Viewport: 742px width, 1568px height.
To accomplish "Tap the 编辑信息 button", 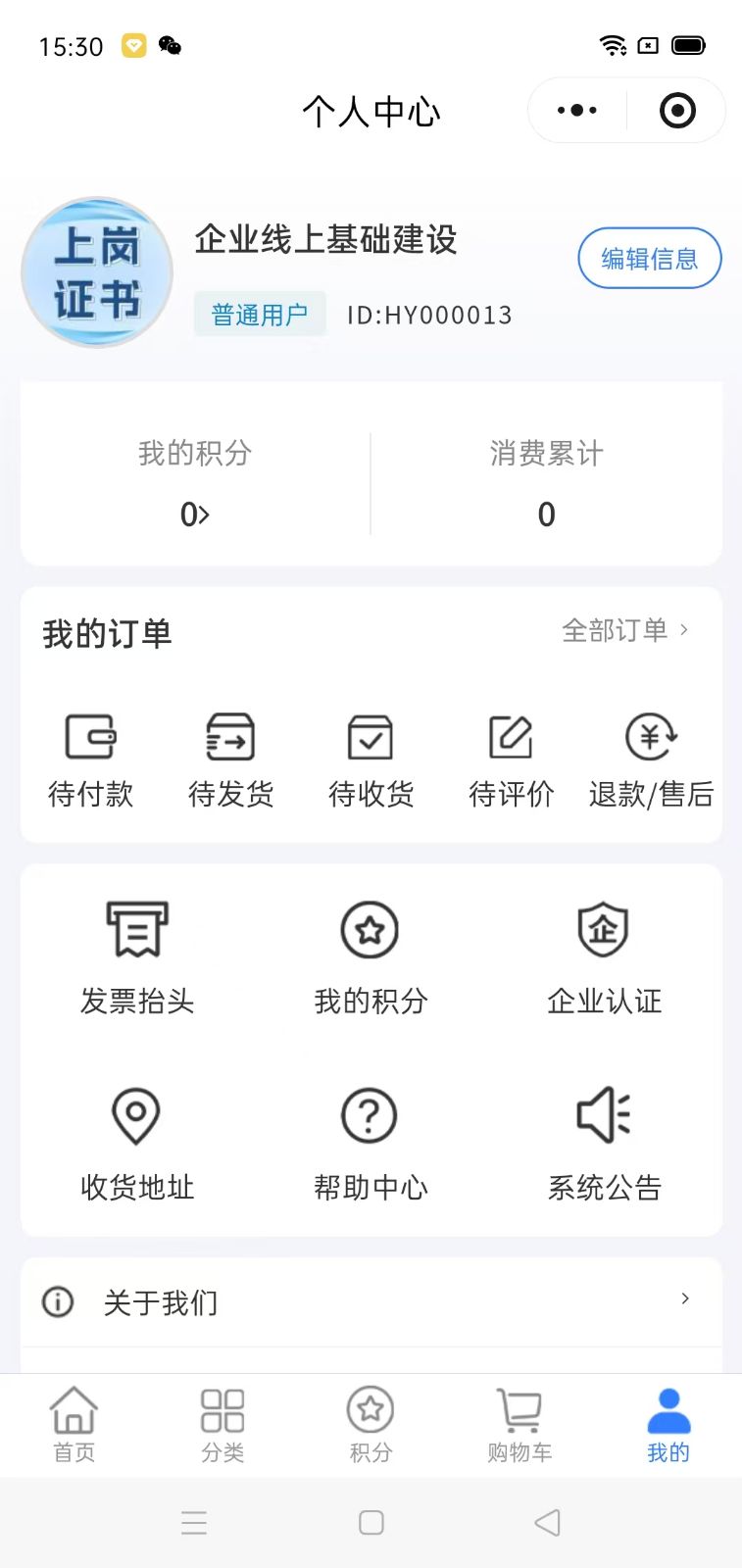I will [x=649, y=259].
